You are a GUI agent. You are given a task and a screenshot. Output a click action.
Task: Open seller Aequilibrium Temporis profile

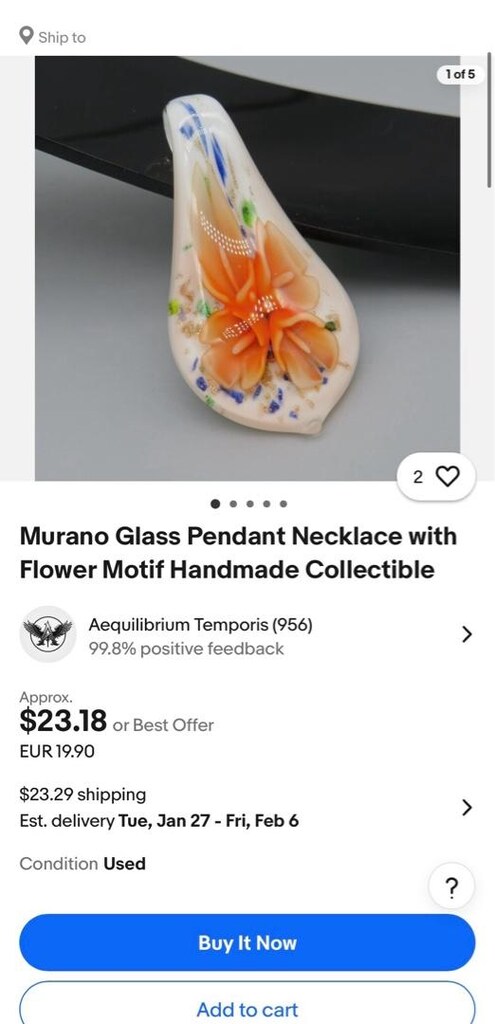(x=247, y=635)
